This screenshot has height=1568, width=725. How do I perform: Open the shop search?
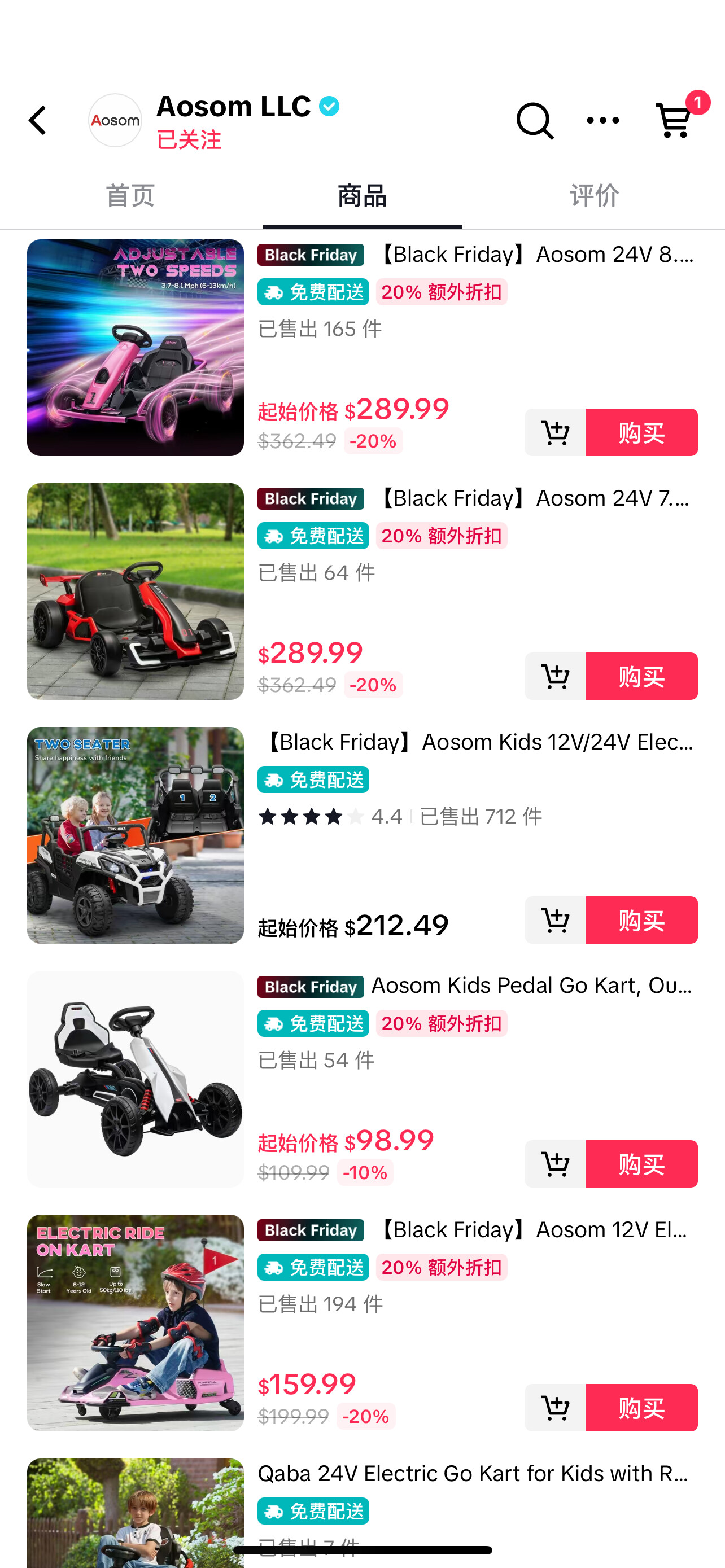(x=535, y=120)
